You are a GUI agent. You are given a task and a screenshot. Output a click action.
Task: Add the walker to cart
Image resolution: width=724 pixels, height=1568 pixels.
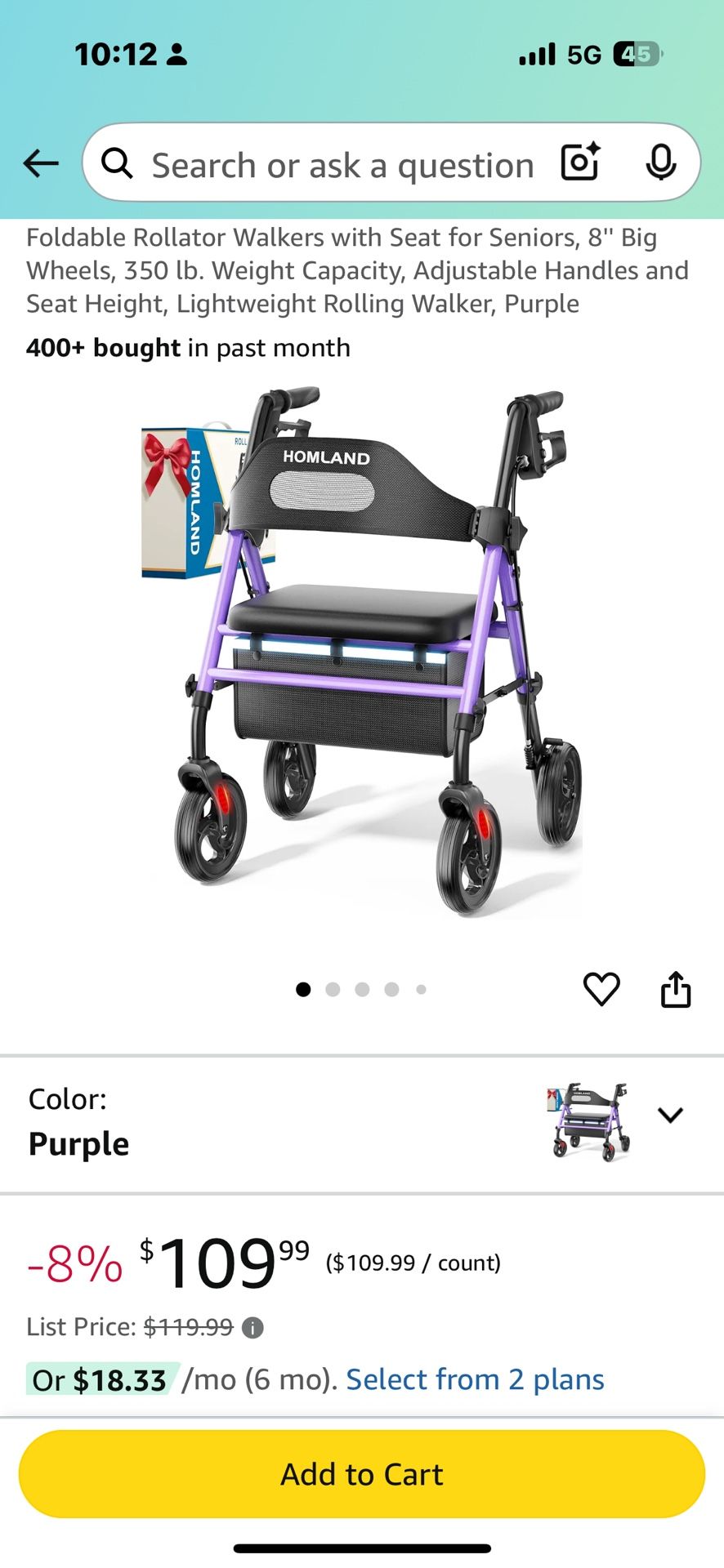coord(362,1474)
